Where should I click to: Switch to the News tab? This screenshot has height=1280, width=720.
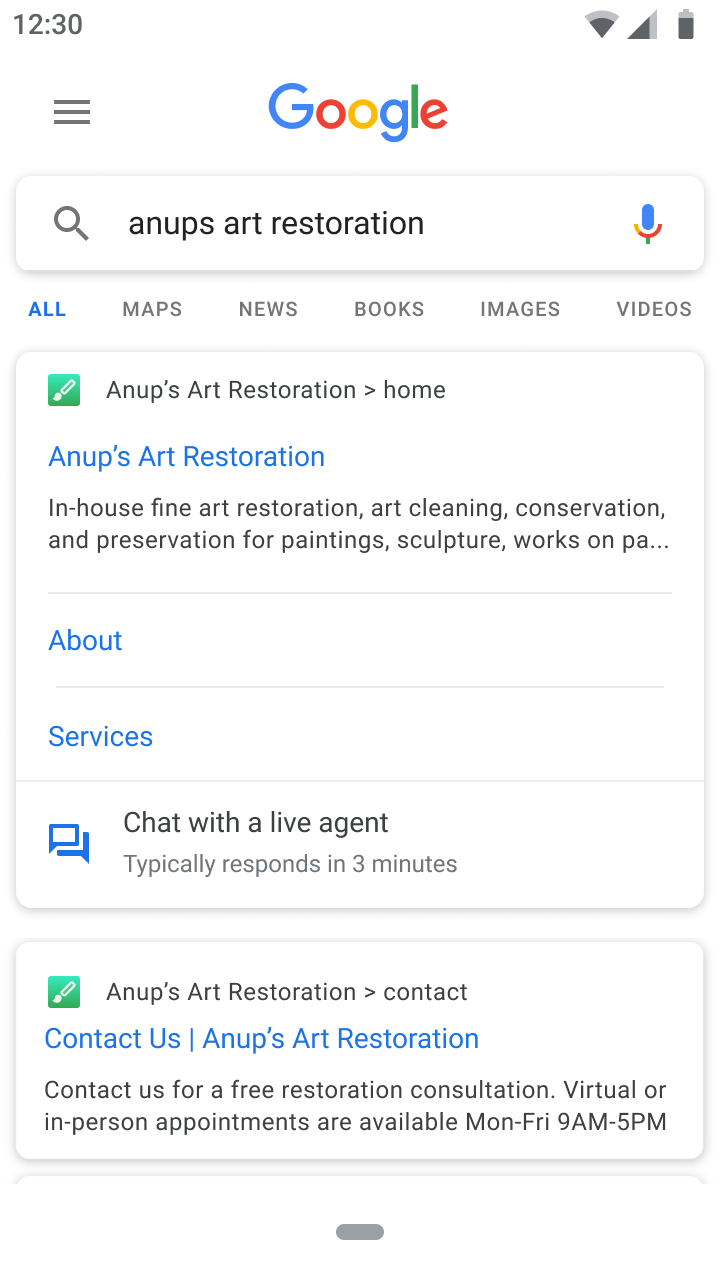tap(268, 309)
